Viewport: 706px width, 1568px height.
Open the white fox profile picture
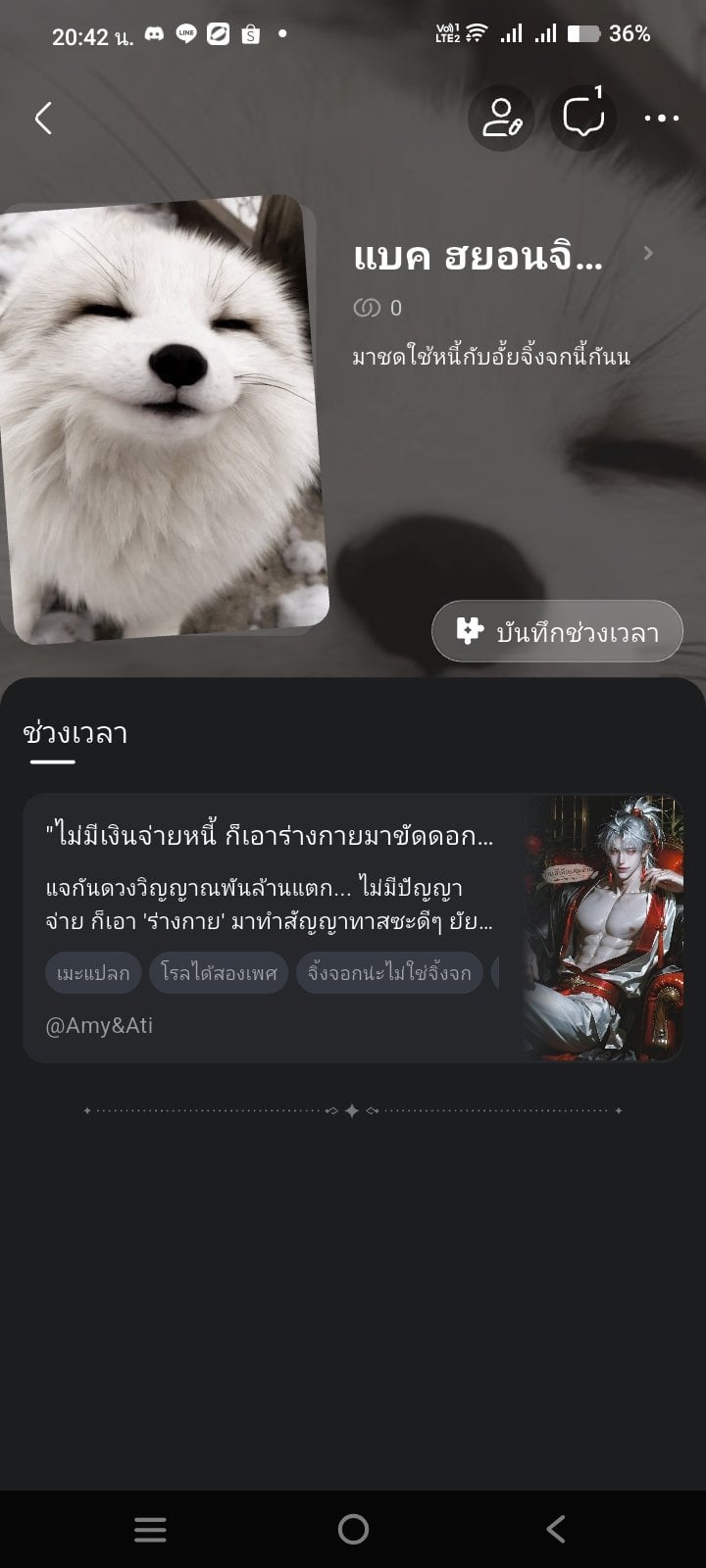click(162, 419)
